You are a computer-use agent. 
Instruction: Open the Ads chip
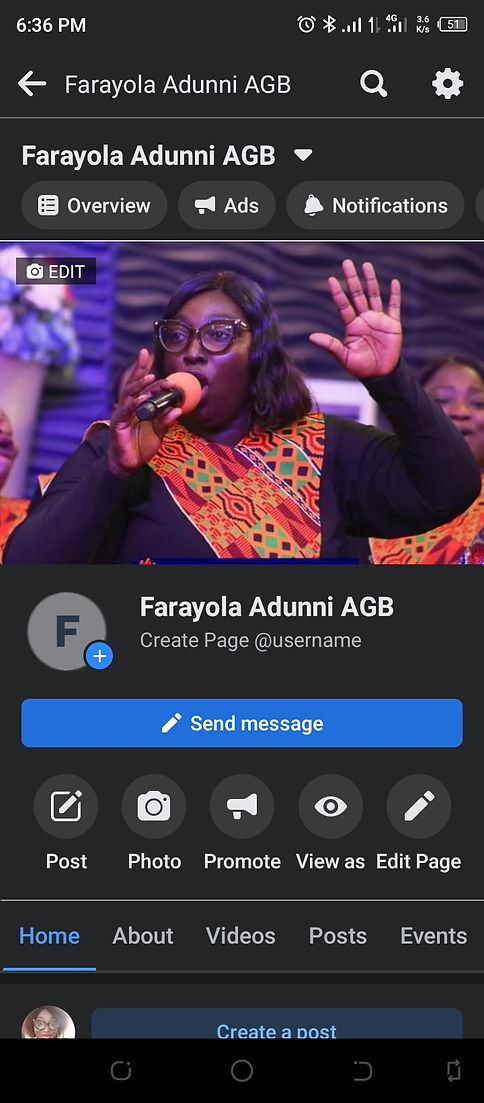point(227,205)
